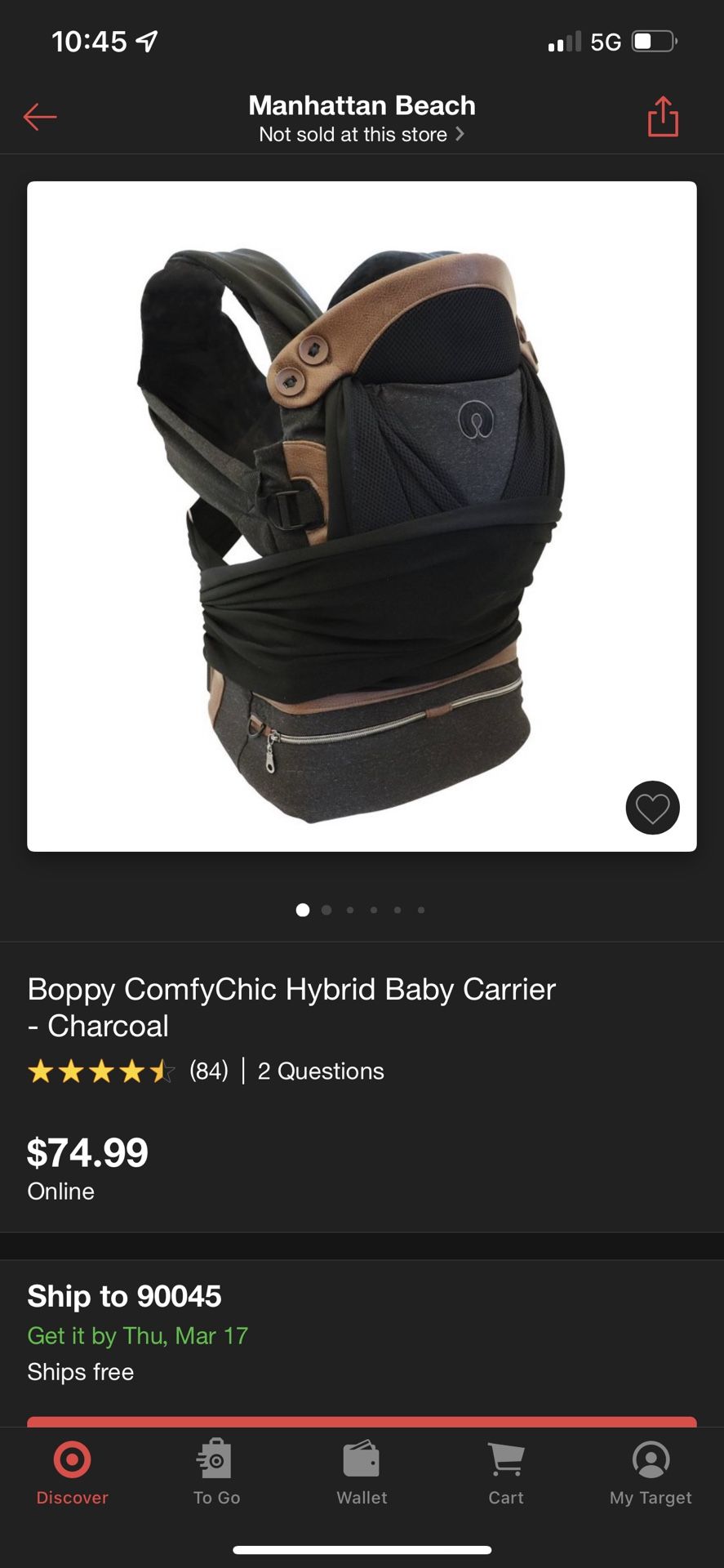Add the carrier to favorites with heart
Image resolution: width=724 pixels, height=1568 pixels.
pos(652,808)
